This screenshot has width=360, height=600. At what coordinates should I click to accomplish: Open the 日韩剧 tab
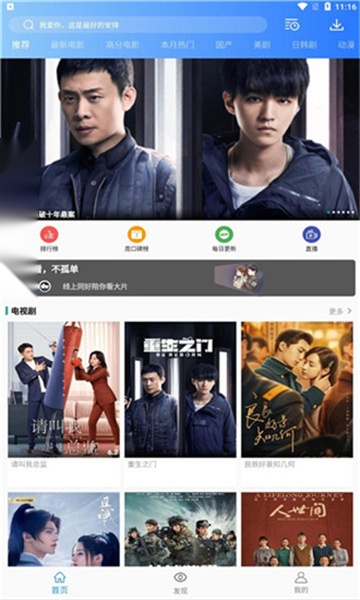click(x=305, y=45)
